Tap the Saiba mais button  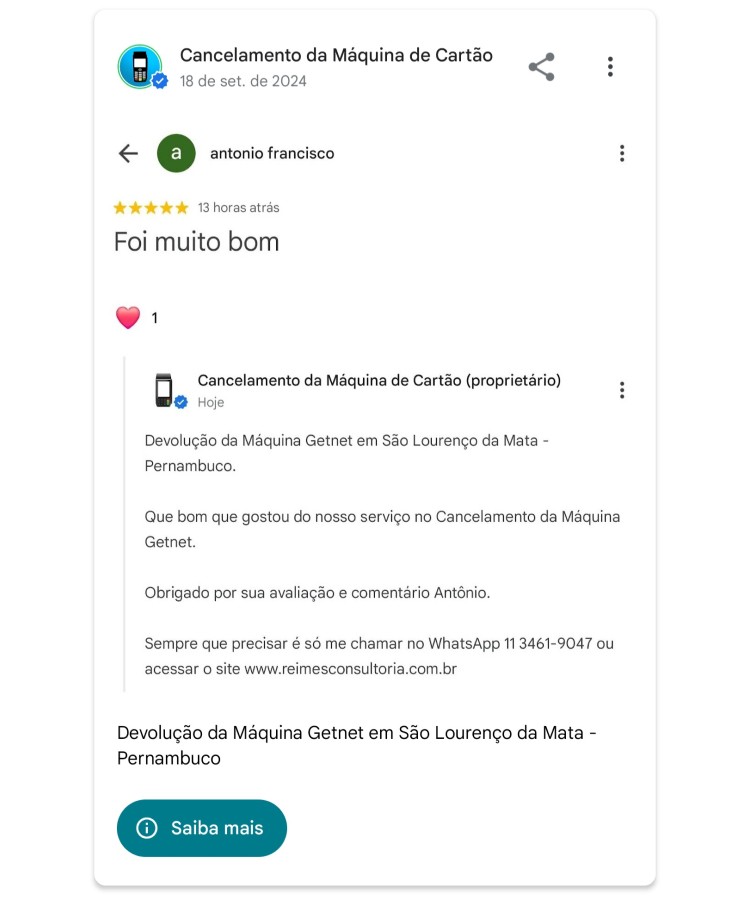click(202, 828)
